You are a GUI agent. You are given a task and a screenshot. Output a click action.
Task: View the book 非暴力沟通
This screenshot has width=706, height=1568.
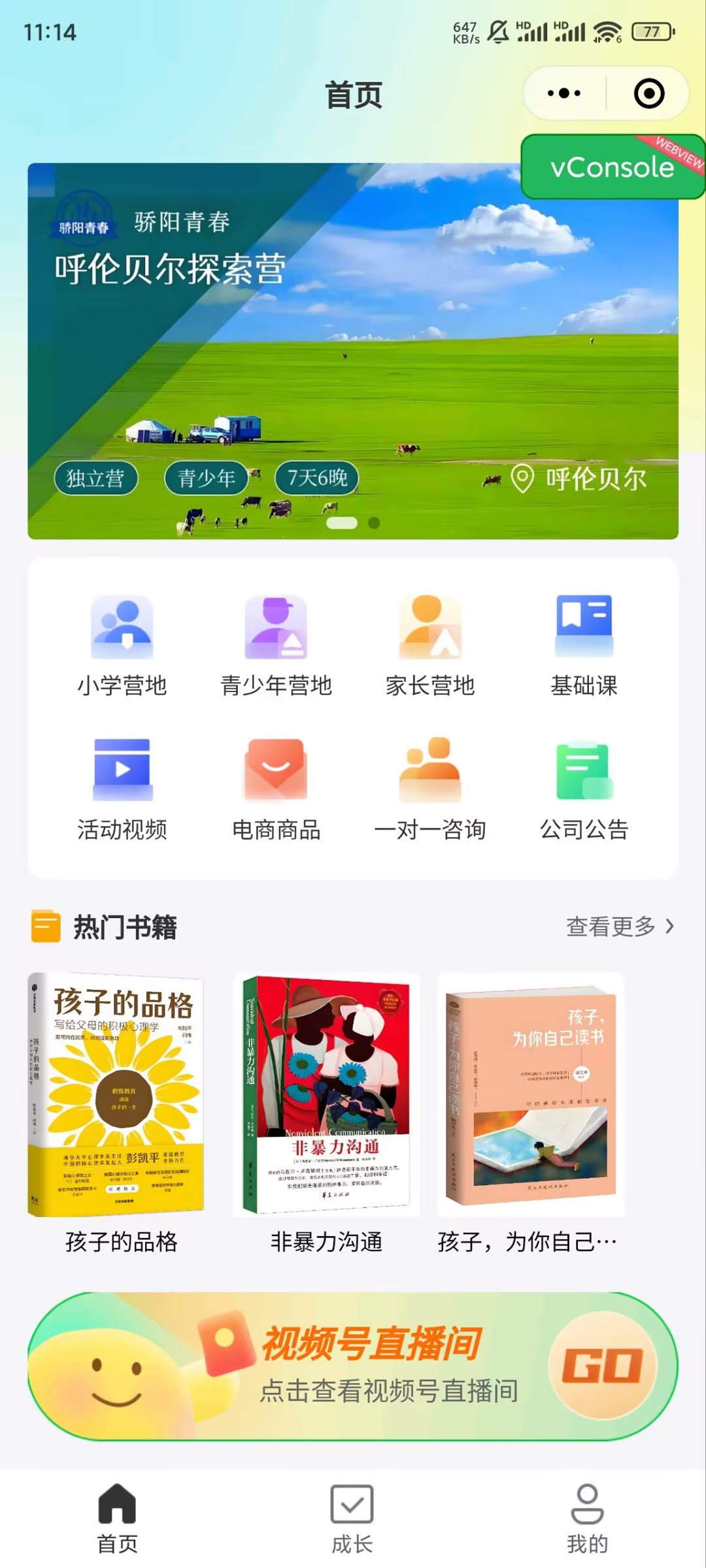[x=327, y=1111]
